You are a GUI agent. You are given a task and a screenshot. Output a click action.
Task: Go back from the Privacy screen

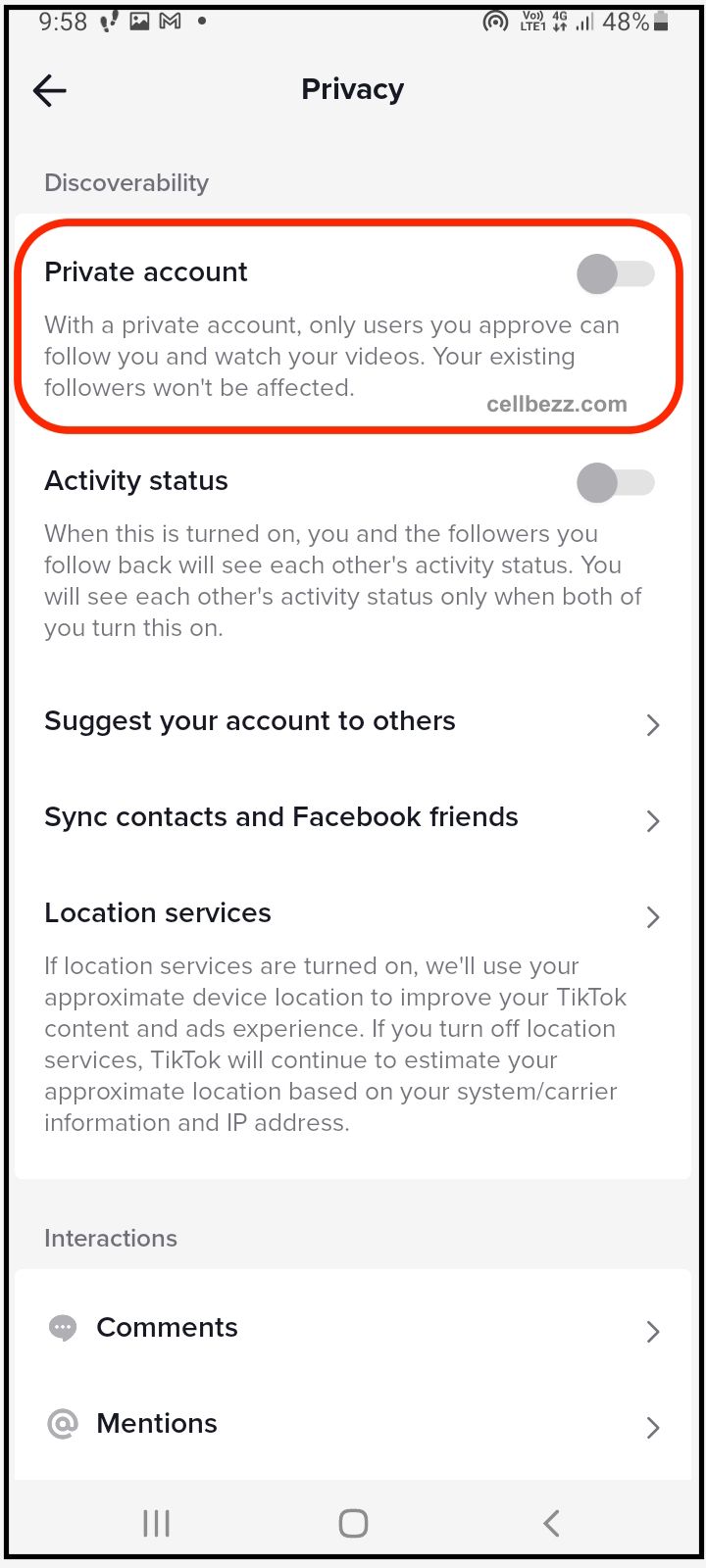pos(49,91)
